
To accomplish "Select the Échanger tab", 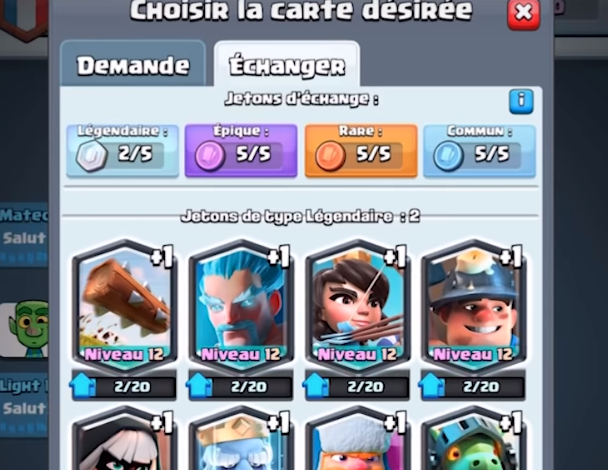I will 286,66.
